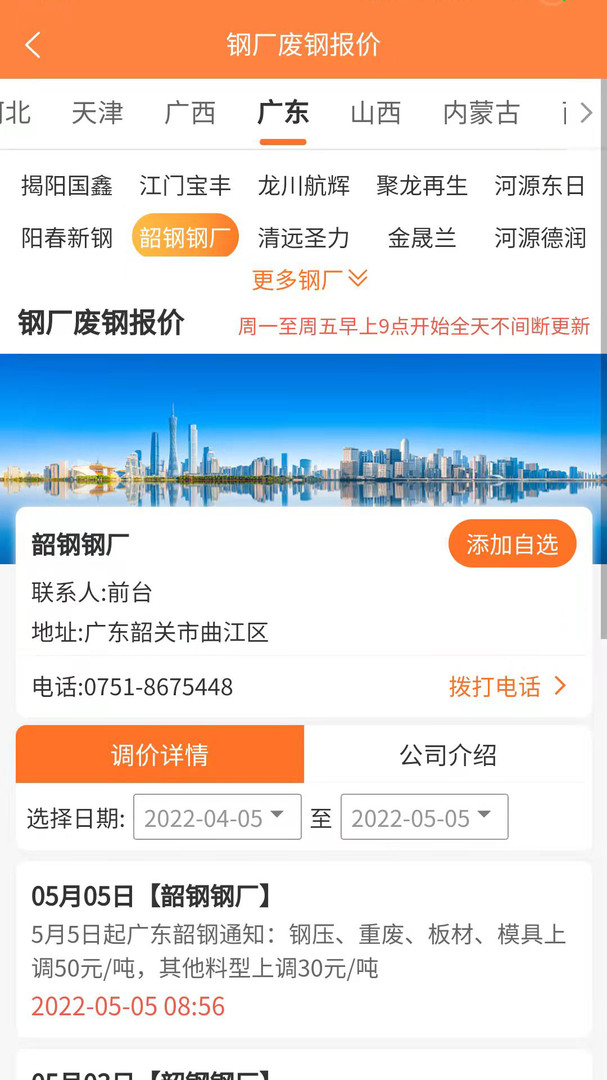The width and height of the screenshot is (607, 1080).
Task: Expand 更多钢厂 to see more mills
Action: tap(309, 279)
